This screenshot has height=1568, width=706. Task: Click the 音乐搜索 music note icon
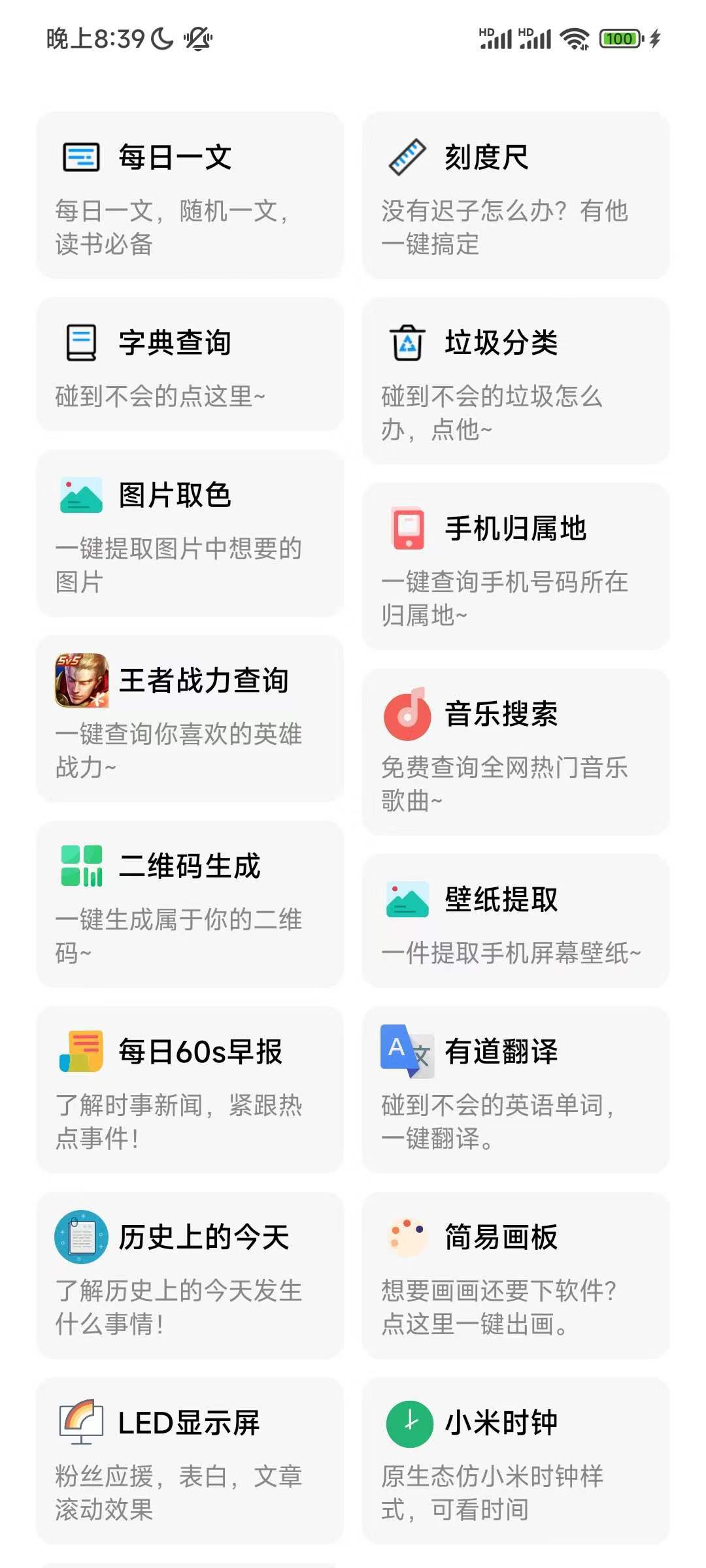(x=407, y=714)
